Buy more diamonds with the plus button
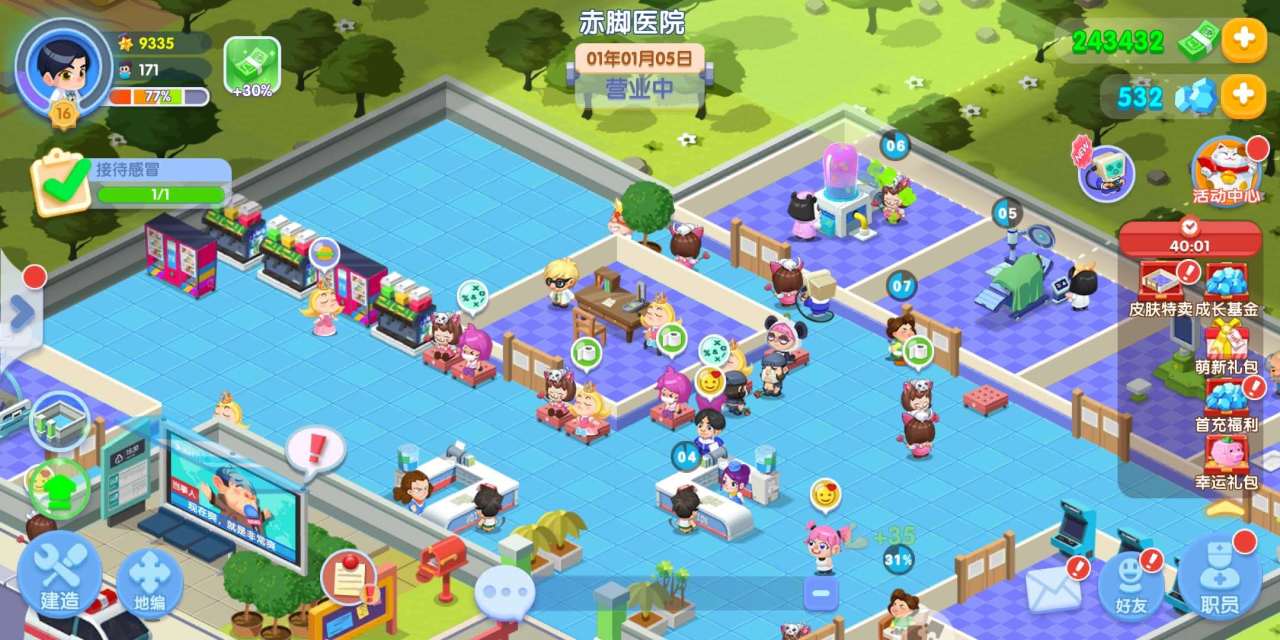Screen dimensions: 1280x640 (x=1244, y=96)
